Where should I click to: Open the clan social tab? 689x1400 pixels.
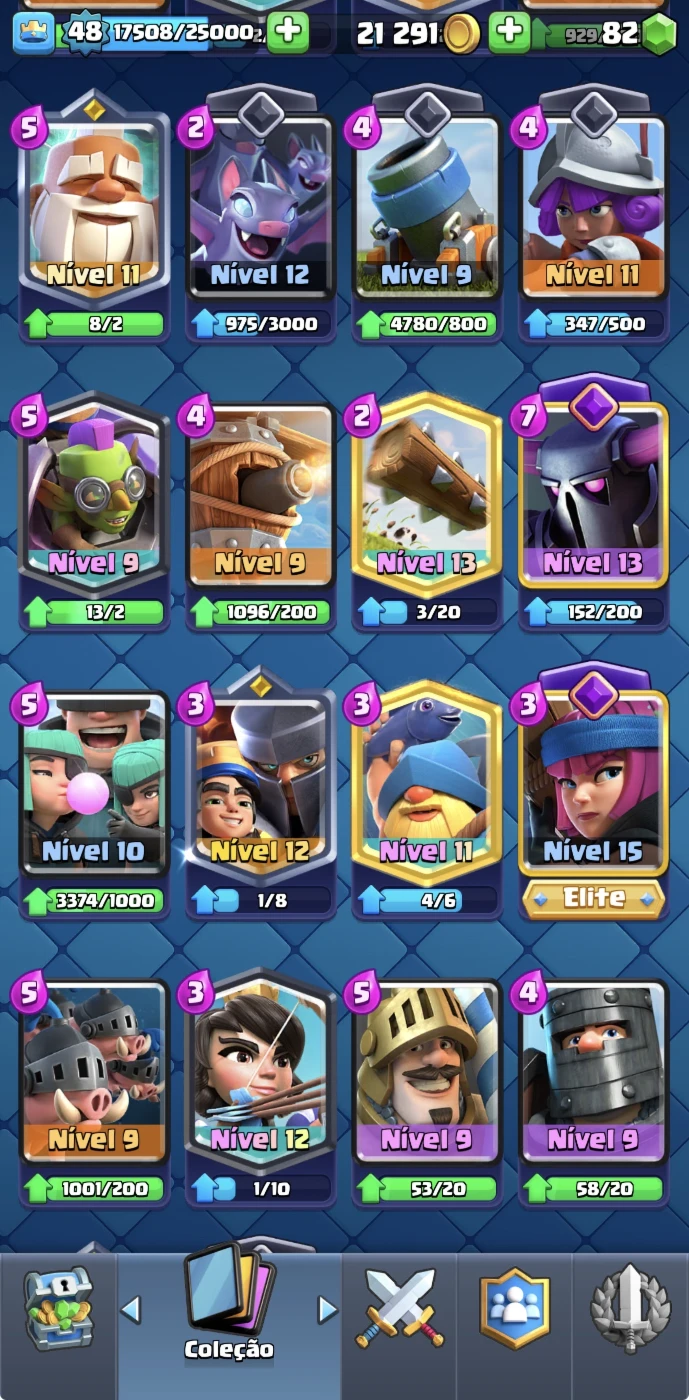515,1308
